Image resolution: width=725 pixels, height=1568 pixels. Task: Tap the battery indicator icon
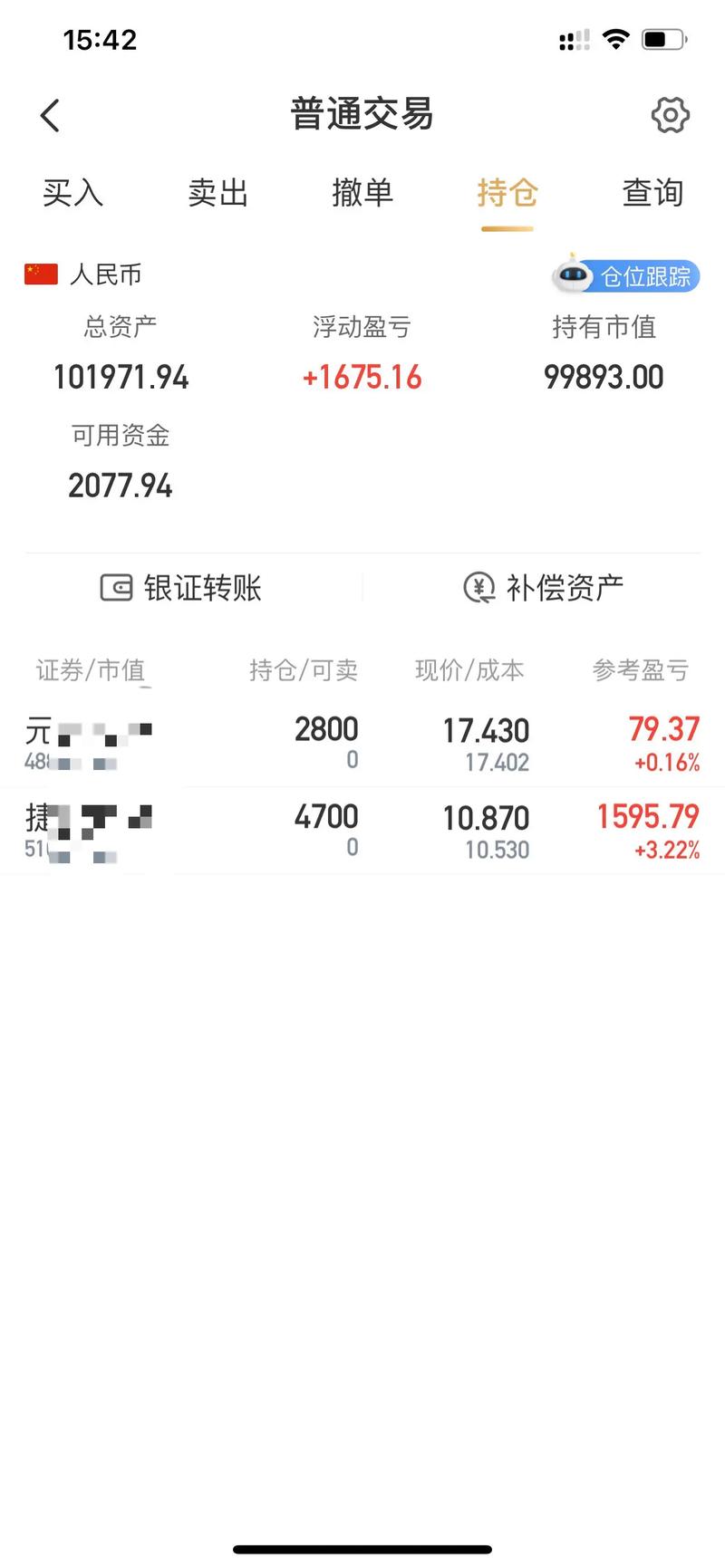click(661, 39)
